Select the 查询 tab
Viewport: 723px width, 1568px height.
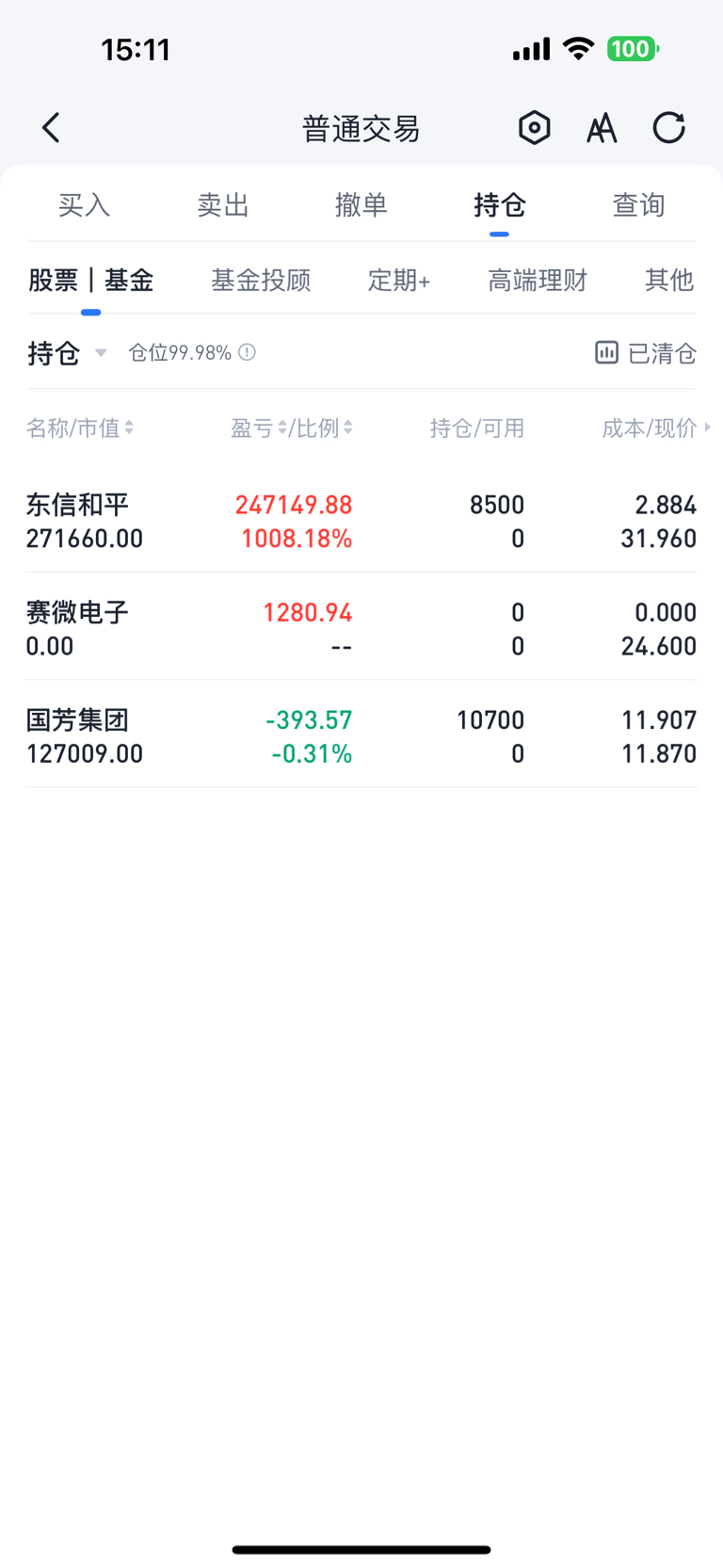tap(638, 204)
